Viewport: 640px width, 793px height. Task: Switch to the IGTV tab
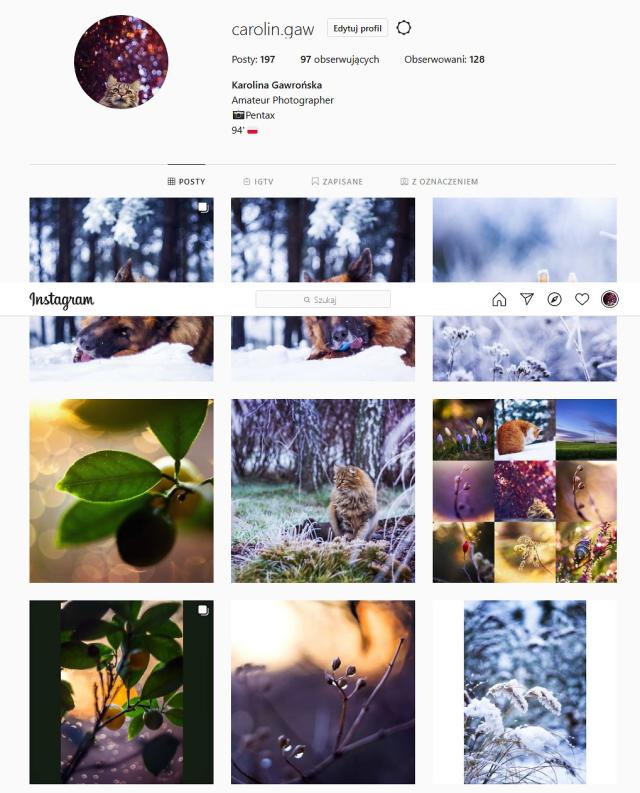tap(258, 182)
